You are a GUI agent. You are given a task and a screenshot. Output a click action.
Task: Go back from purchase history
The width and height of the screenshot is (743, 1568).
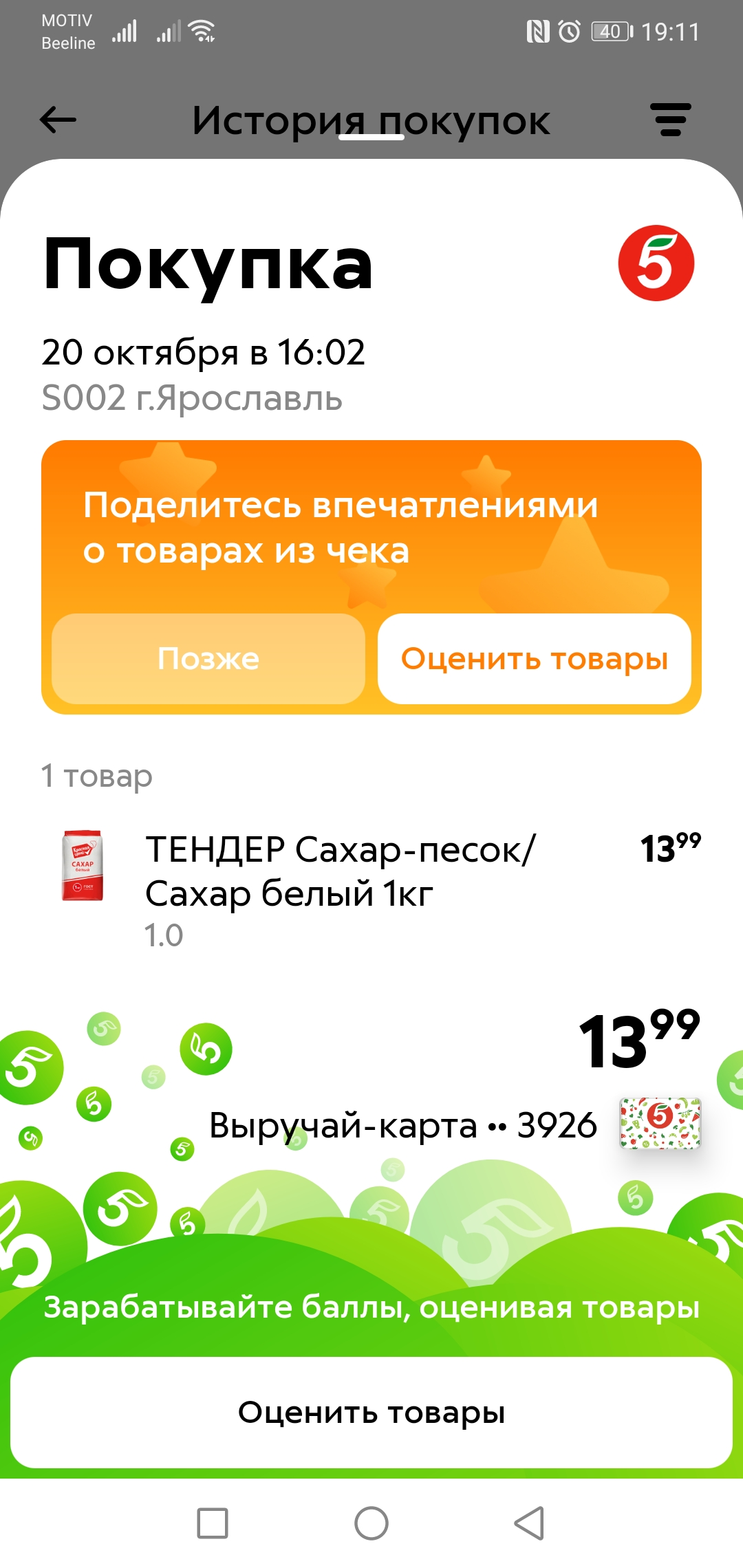(58, 120)
